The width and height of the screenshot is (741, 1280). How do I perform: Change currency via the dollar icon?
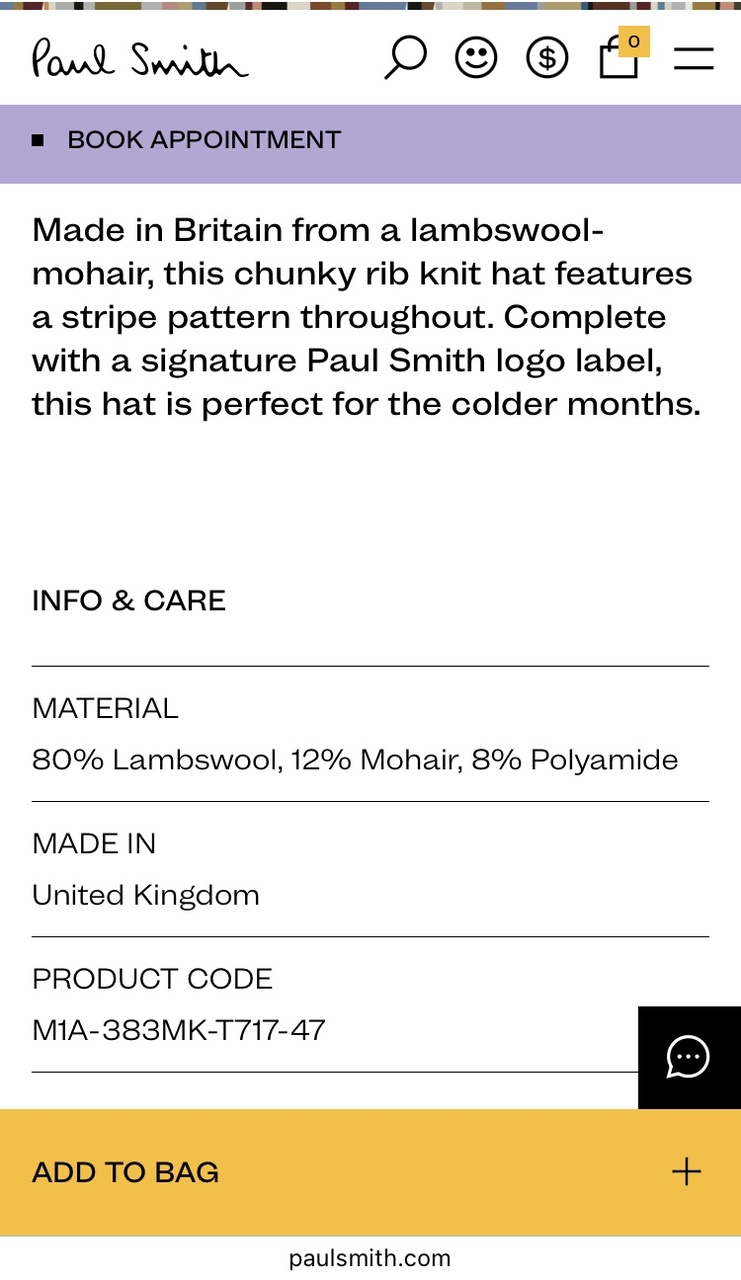pyautogui.click(x=547, y=58)
